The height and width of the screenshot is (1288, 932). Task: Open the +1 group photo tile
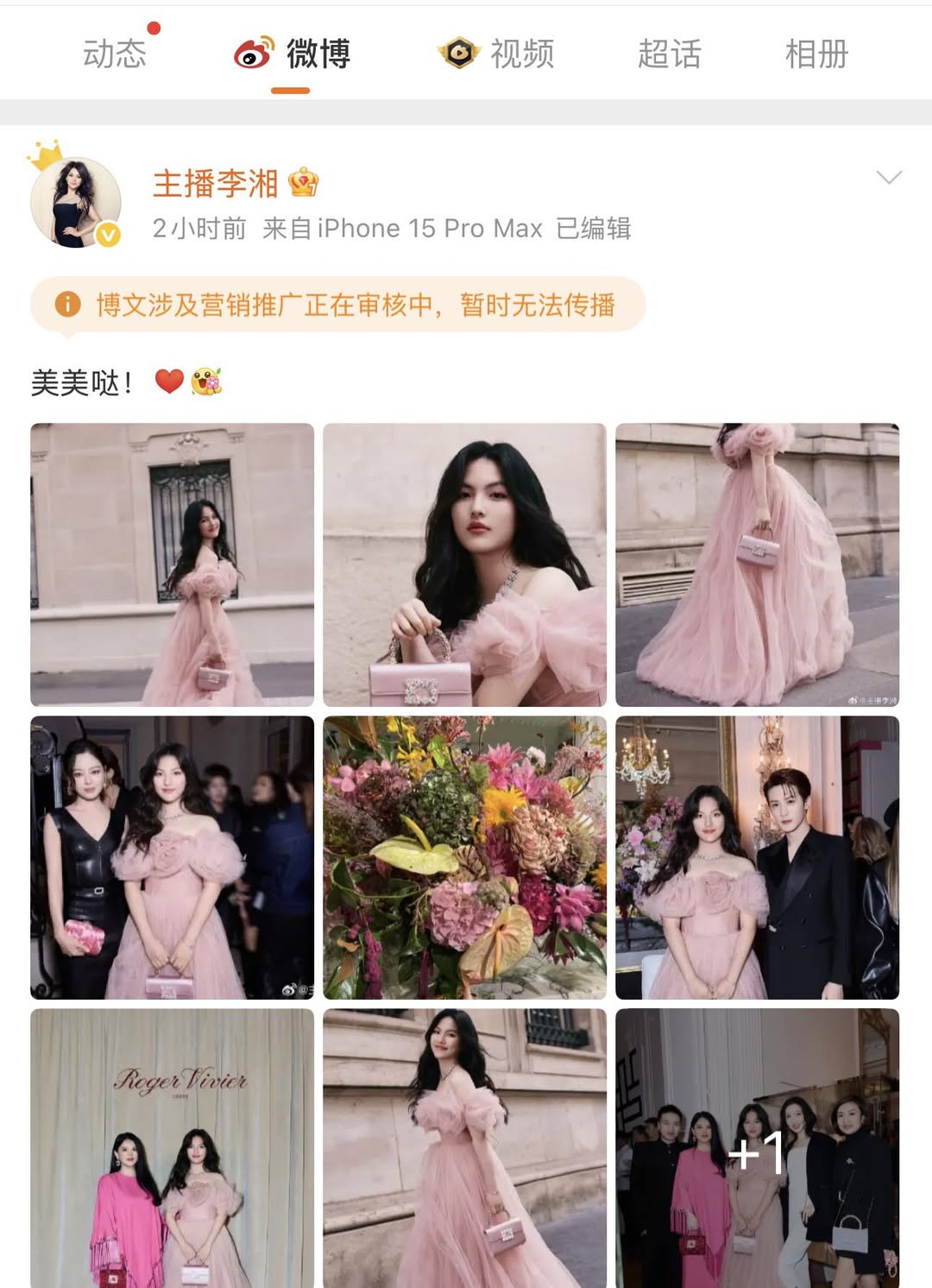point(757,1146)
